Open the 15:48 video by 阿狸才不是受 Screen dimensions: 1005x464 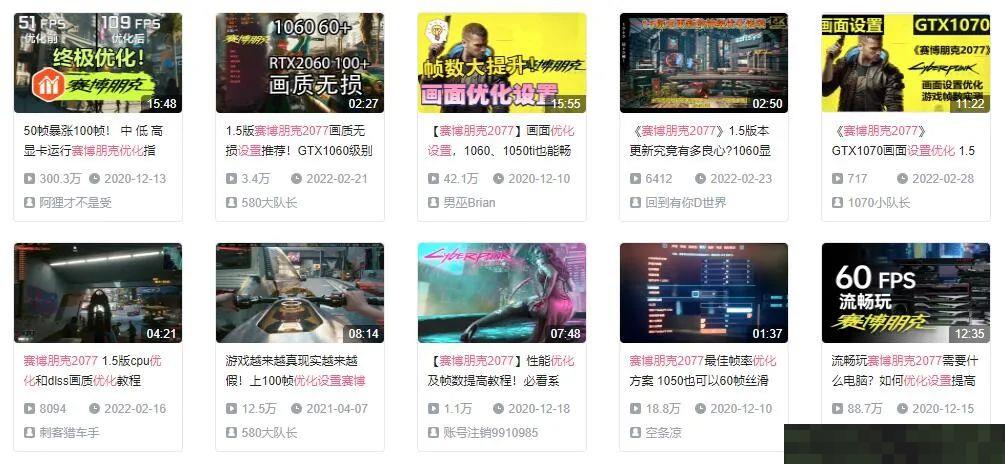(98, 62)
